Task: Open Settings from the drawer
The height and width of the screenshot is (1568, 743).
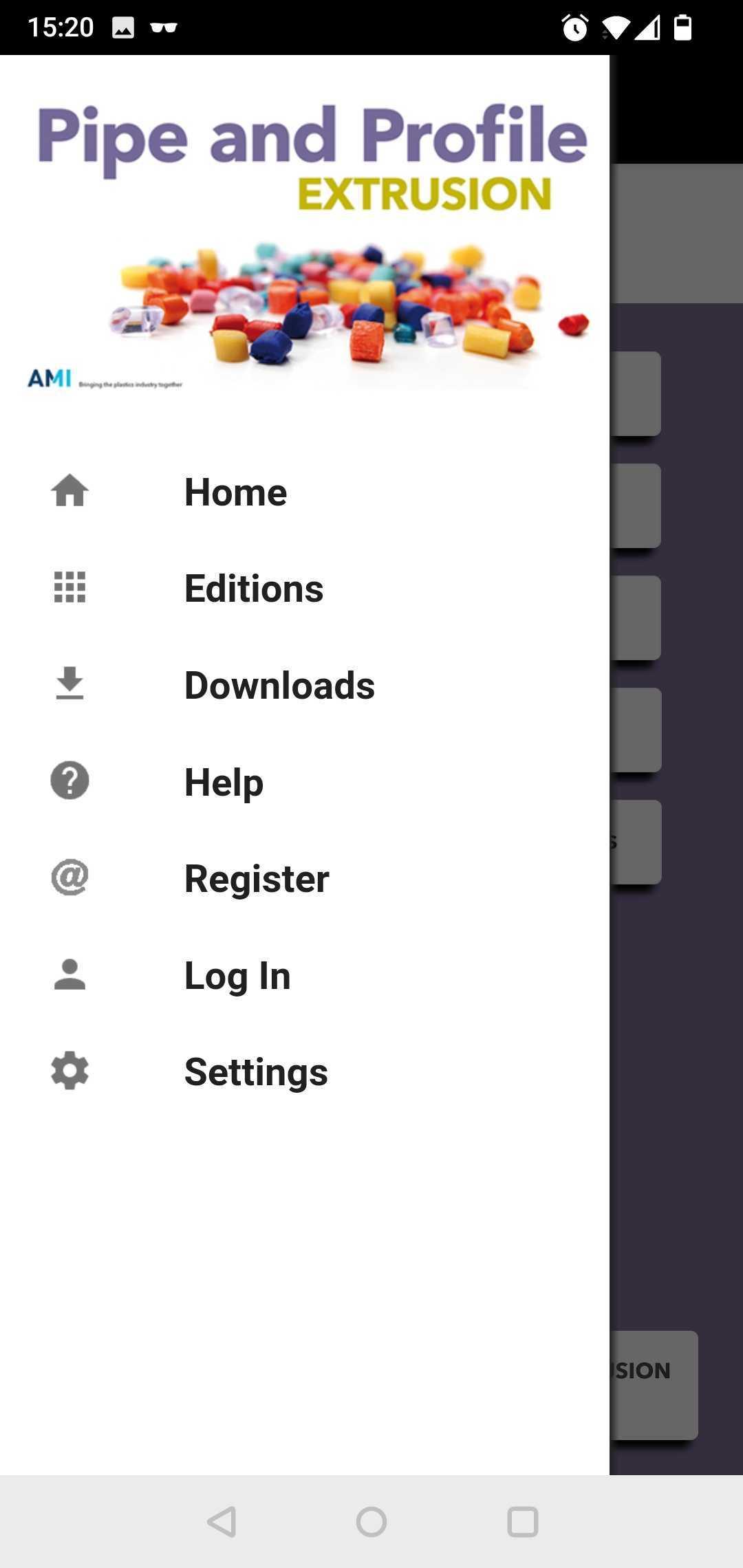Action: [x=256, y=1072]
